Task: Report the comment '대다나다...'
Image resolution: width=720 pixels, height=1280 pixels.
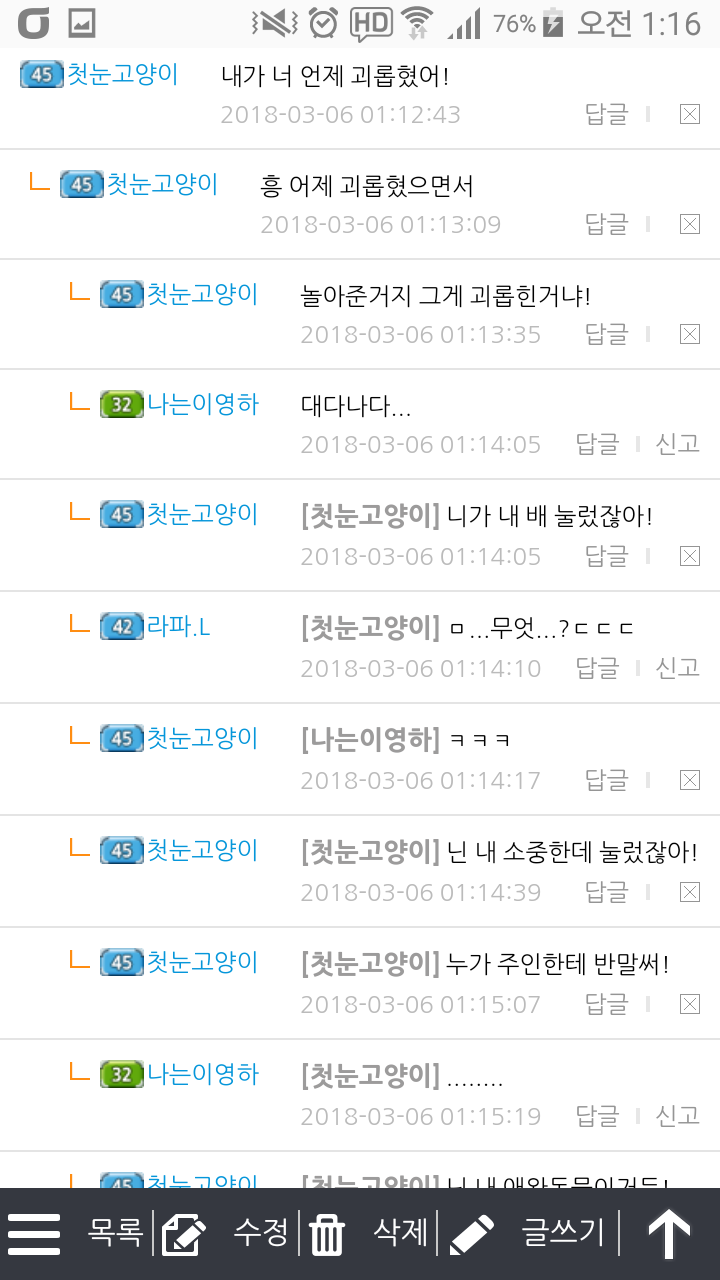Action: [x=677, y=444]
